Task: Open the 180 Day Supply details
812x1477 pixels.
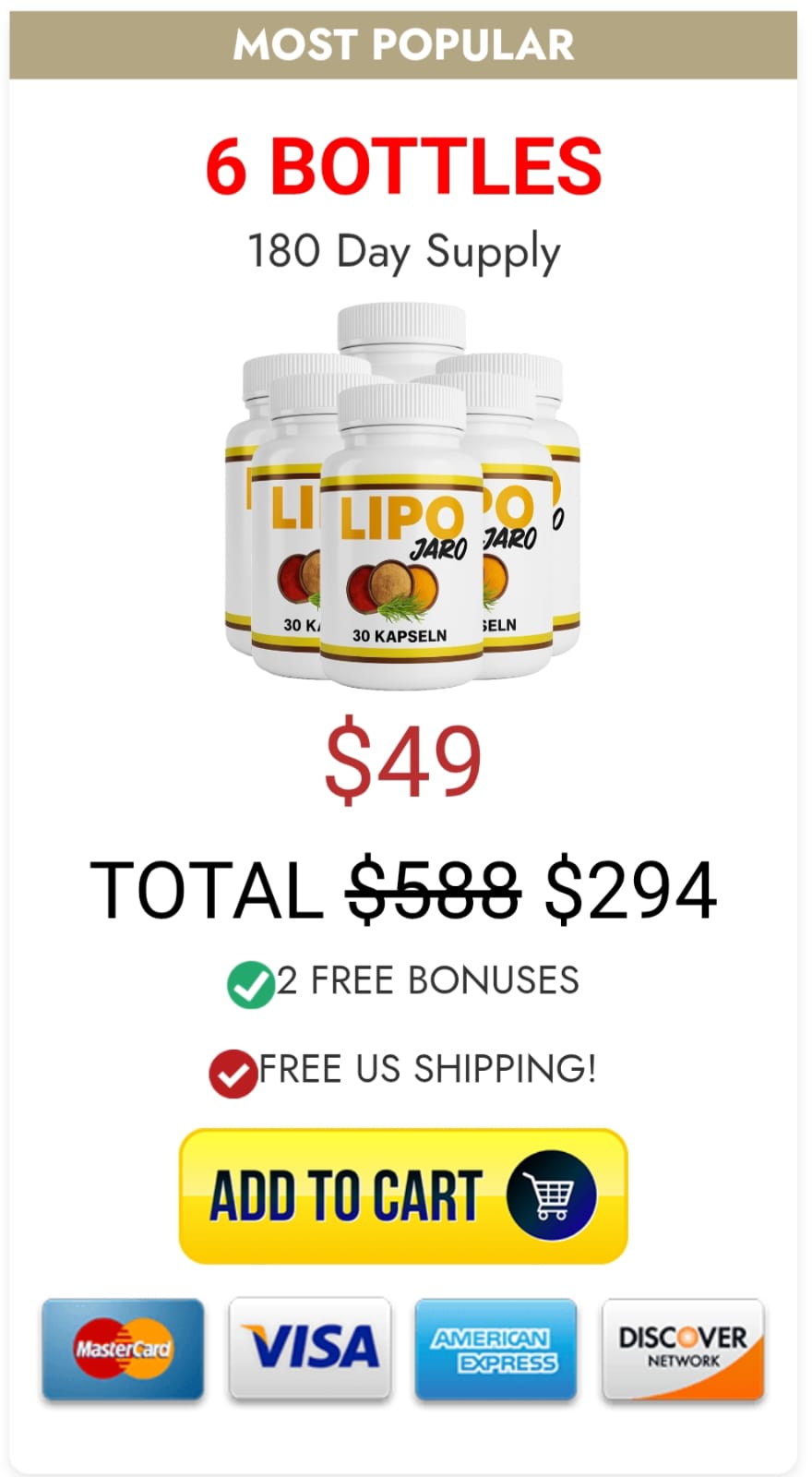Action: (x=404, y=247)
